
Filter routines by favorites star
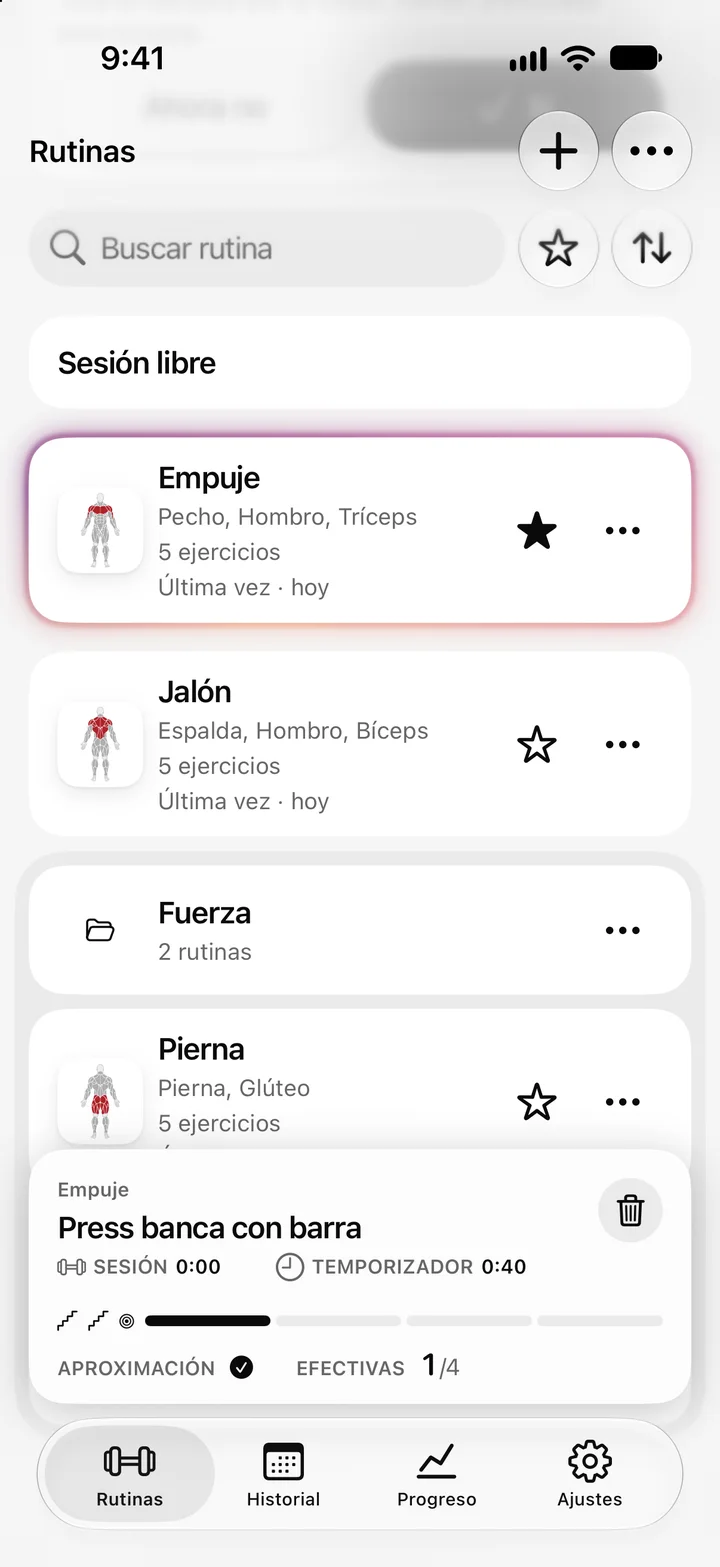[x=558, y=248]
